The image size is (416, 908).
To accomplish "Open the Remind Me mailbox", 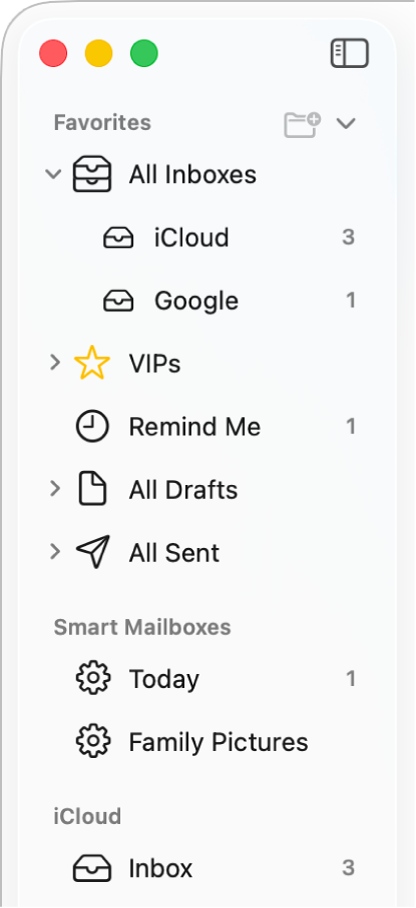I will [204, 427].
